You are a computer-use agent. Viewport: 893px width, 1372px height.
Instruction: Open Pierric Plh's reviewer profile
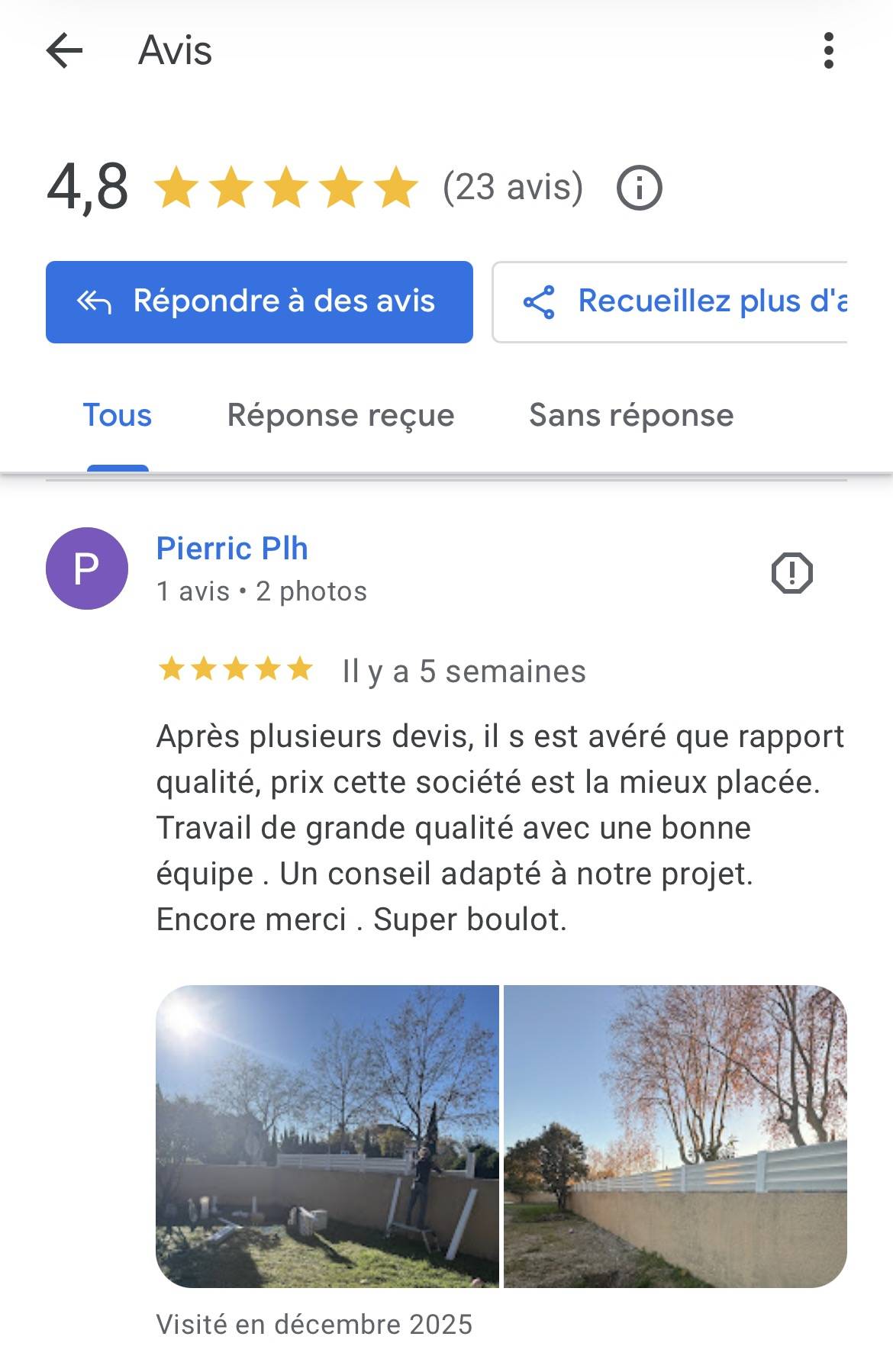tap(232, 549)
